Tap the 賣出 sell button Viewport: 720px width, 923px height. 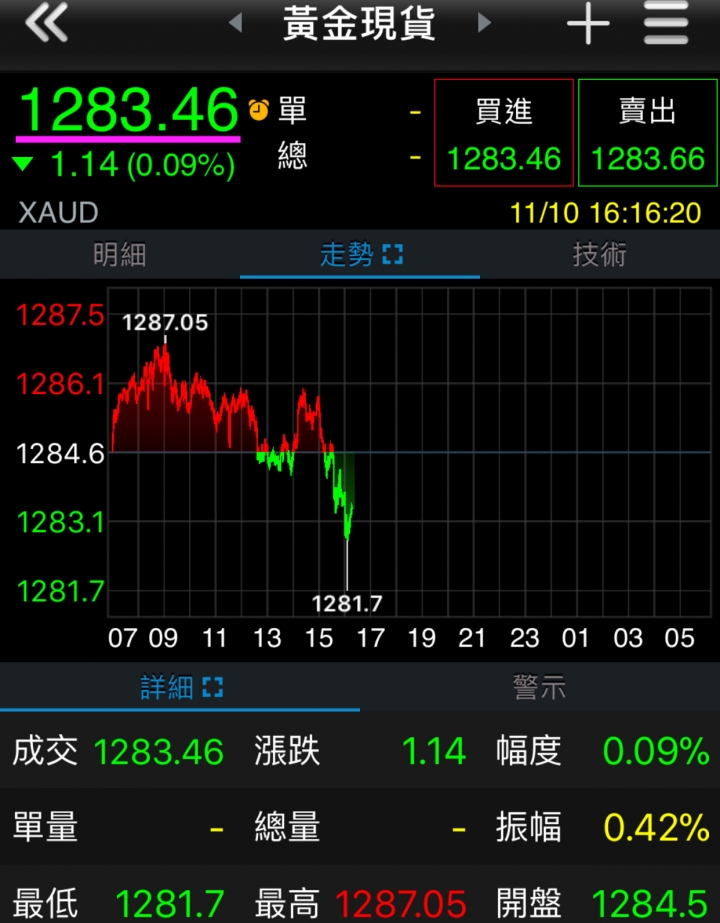647,133
